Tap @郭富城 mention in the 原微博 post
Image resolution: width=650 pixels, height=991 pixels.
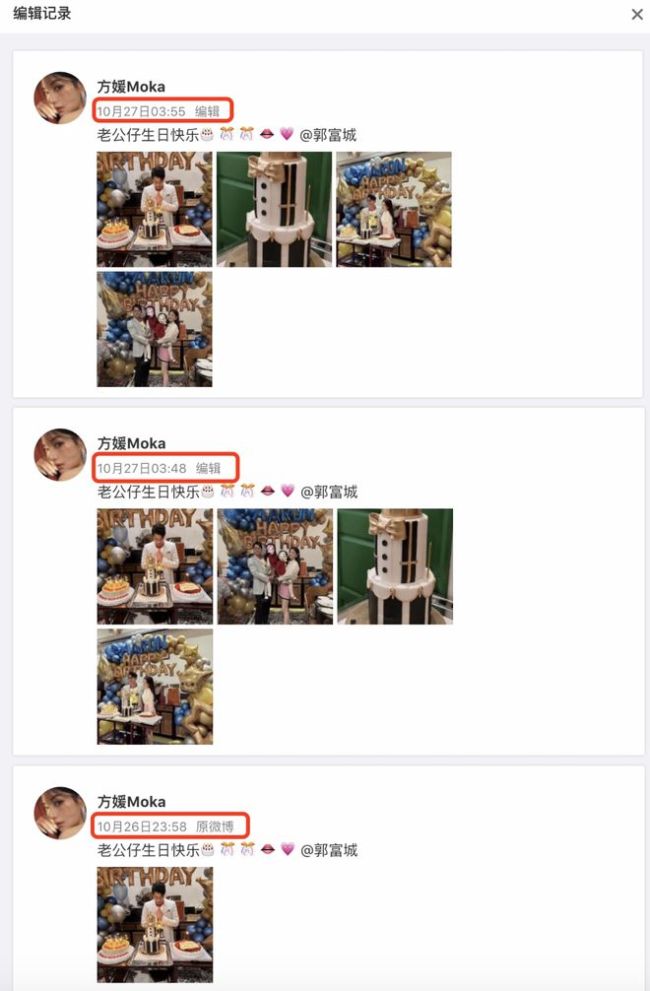(328, 850)
